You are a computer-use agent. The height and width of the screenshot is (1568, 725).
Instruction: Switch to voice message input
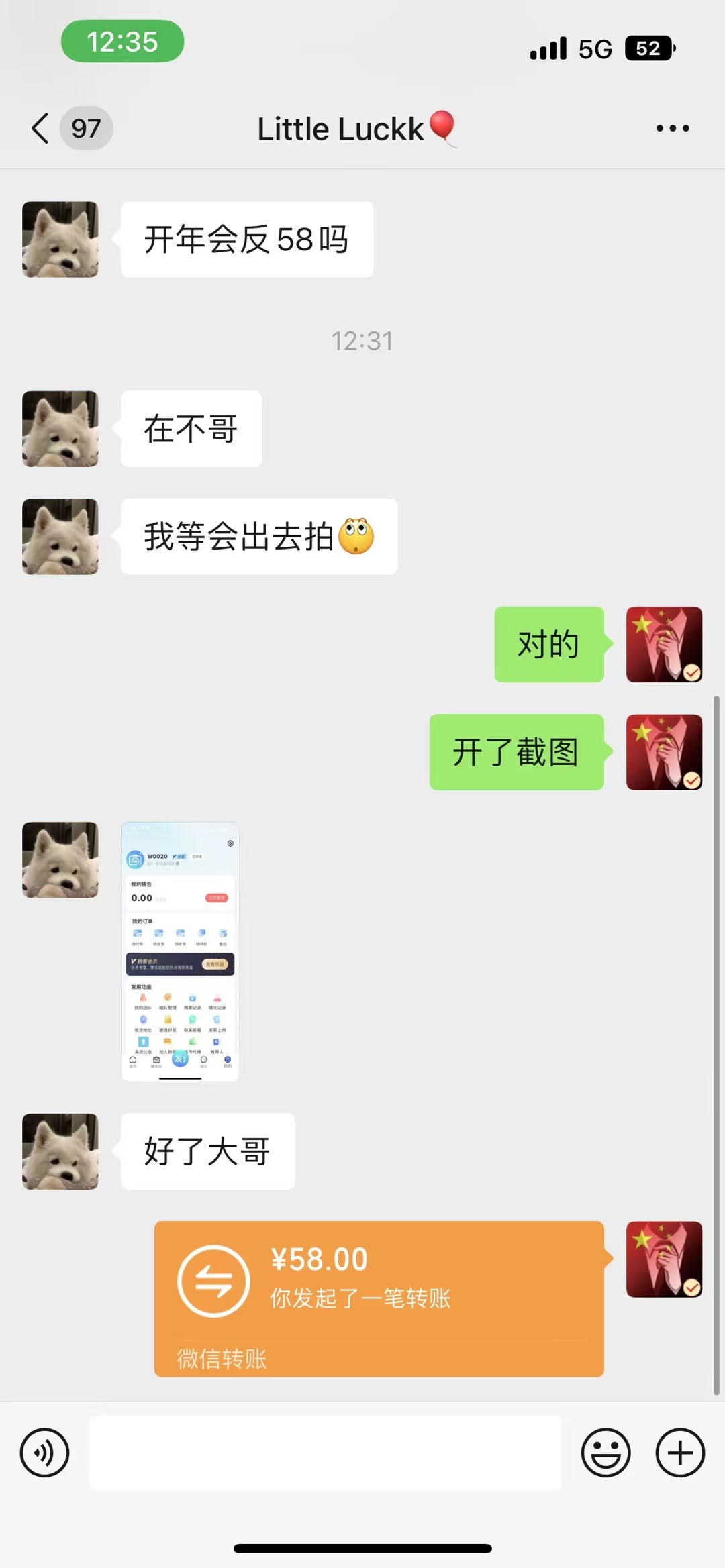coord(44,1453)
